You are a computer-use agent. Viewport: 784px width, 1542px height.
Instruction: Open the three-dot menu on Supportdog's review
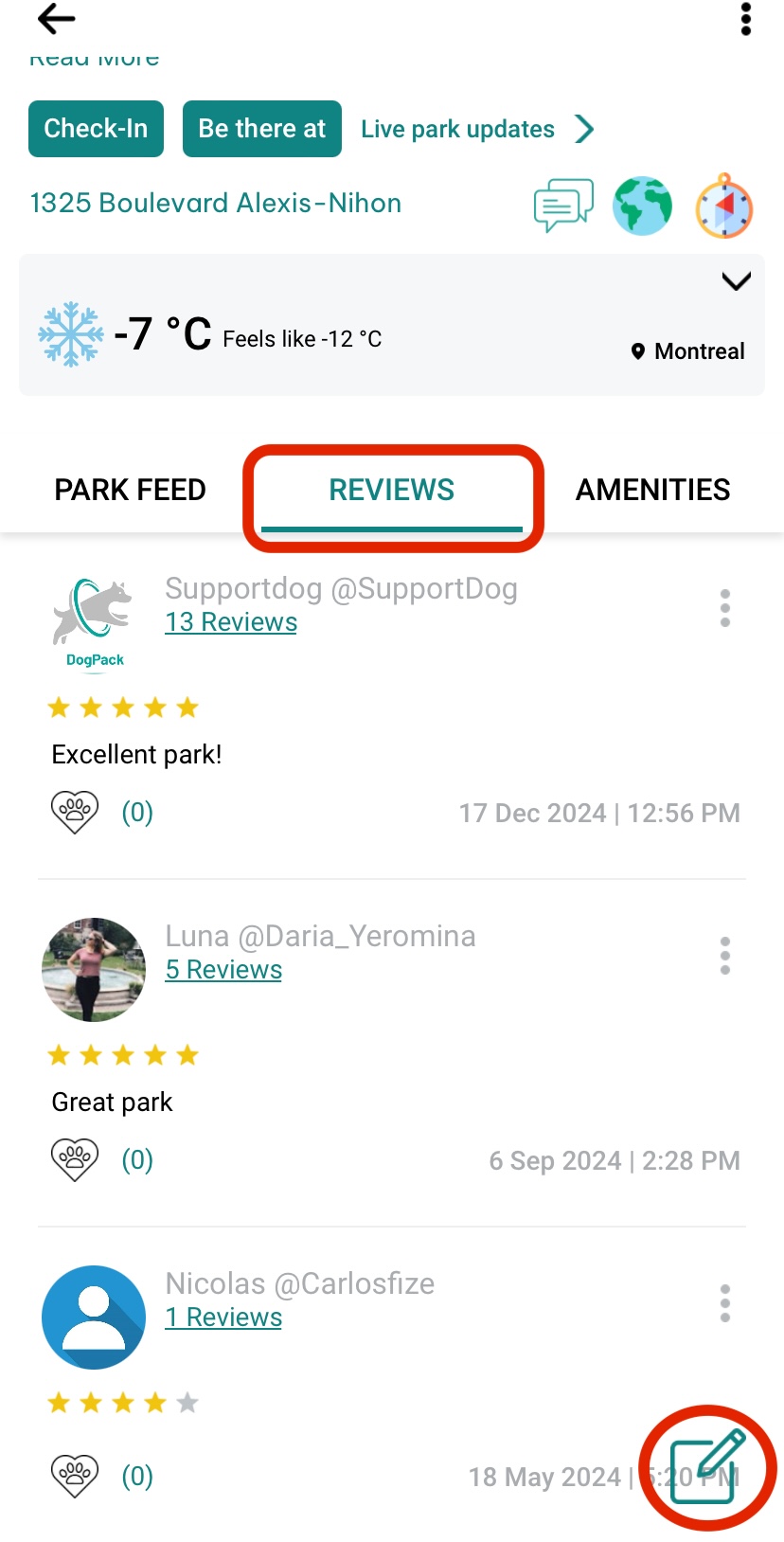pyautogui.click(x=724, y=607)
